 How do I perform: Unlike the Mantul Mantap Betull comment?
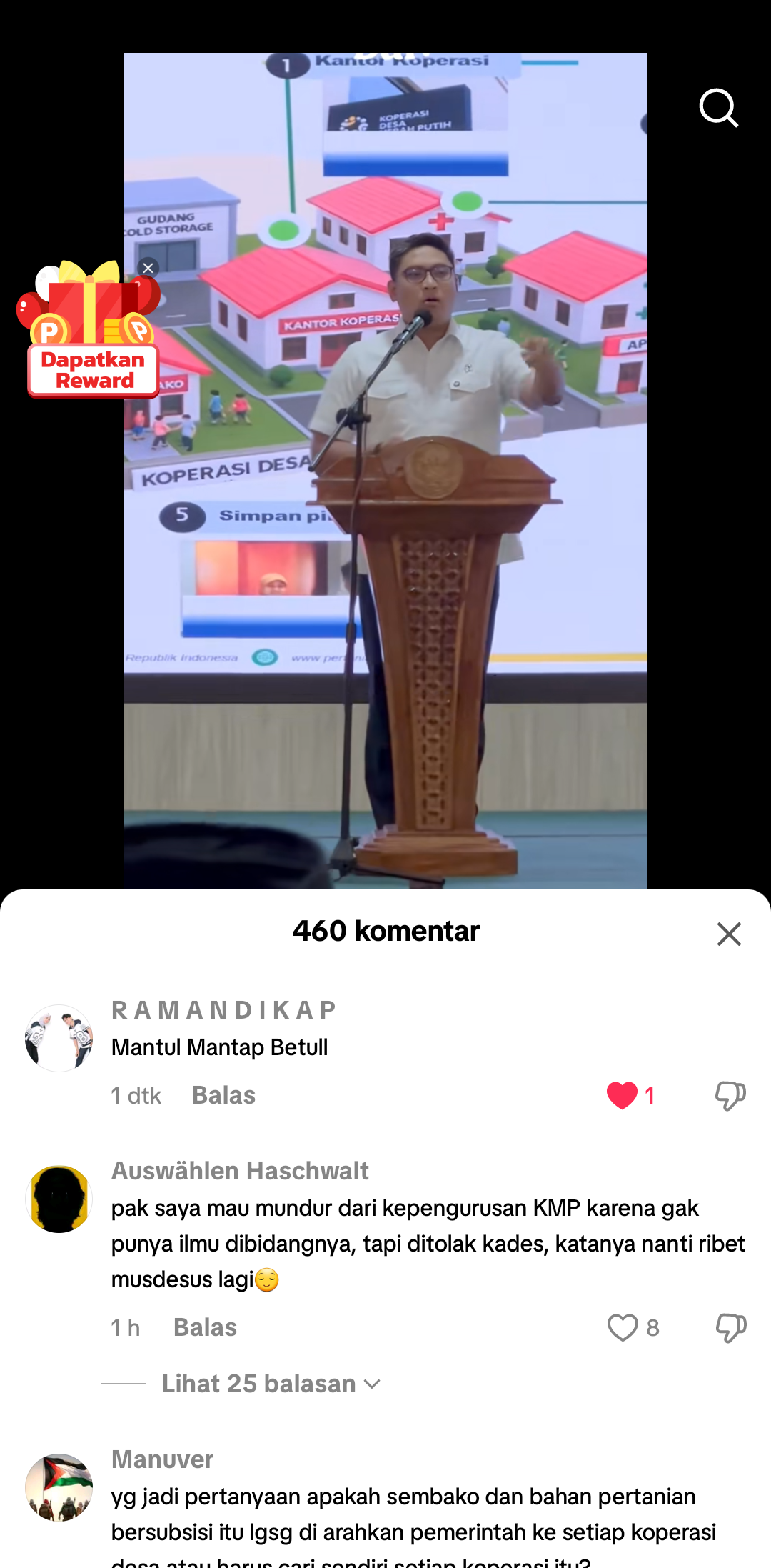(x=622, y=1095)
